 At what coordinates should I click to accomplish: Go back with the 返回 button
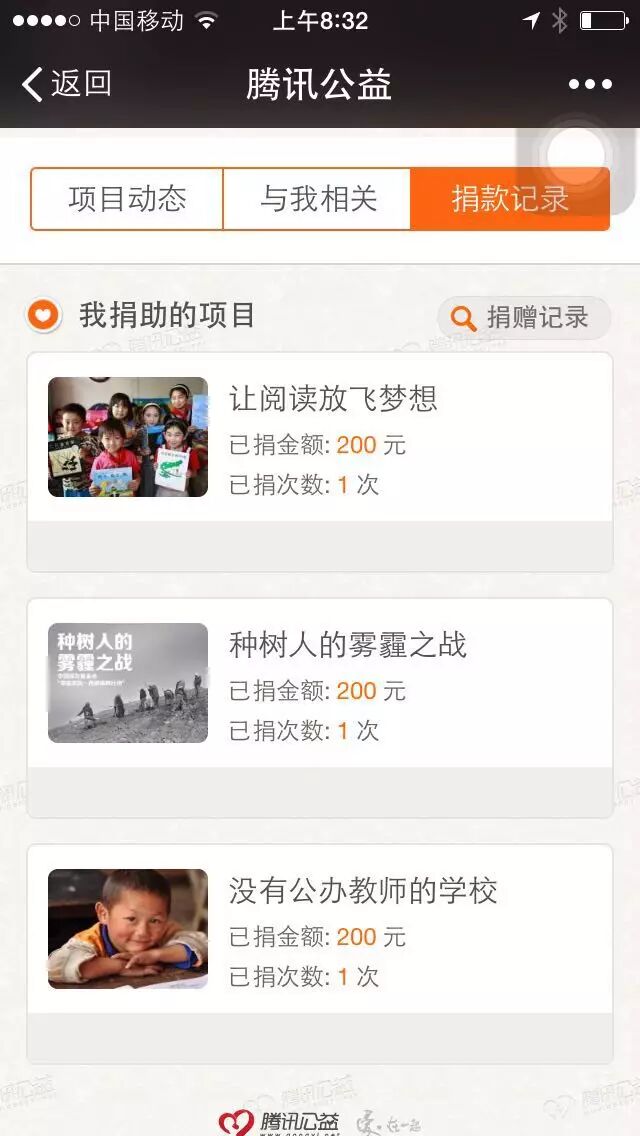[67, 84]
